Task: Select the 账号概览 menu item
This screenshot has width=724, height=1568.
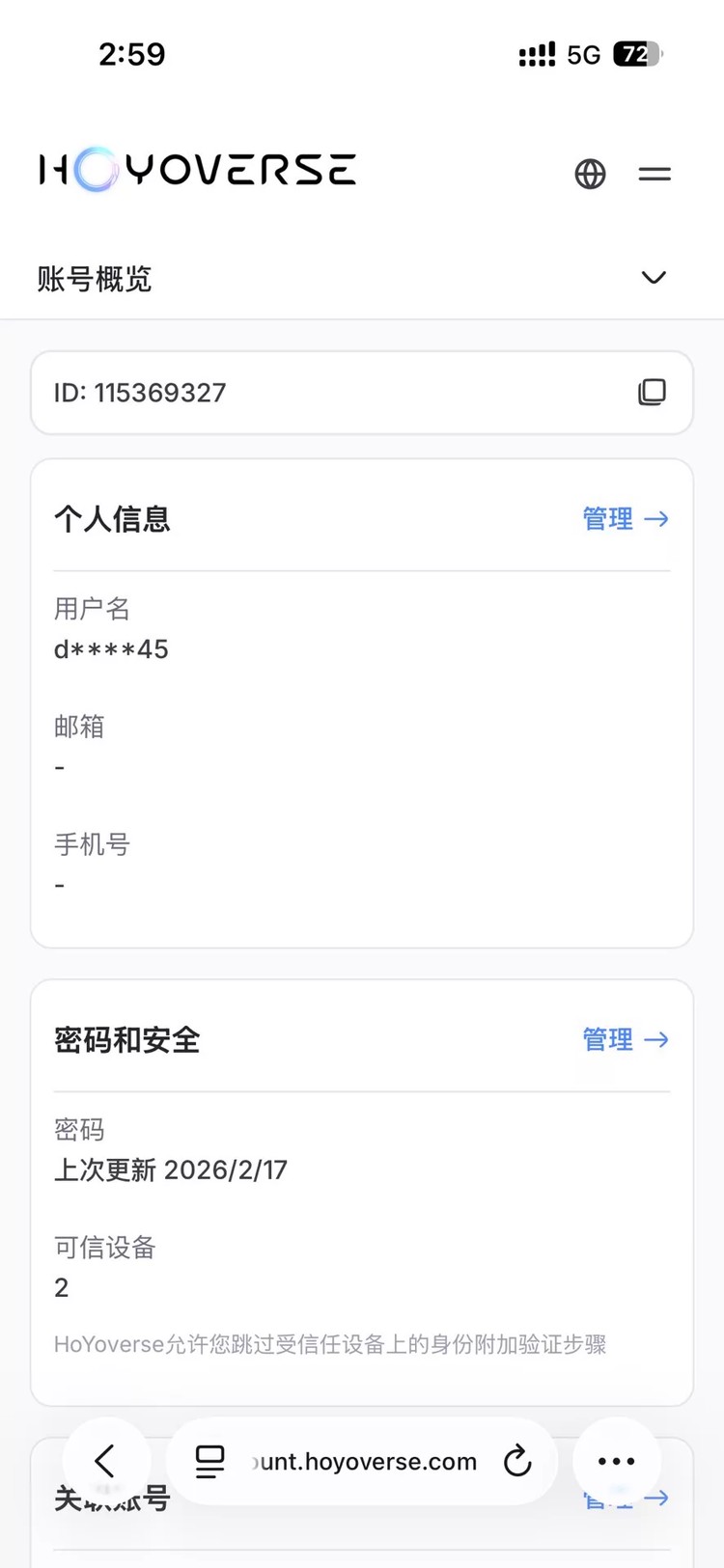Action: click(x=93, y=279)
